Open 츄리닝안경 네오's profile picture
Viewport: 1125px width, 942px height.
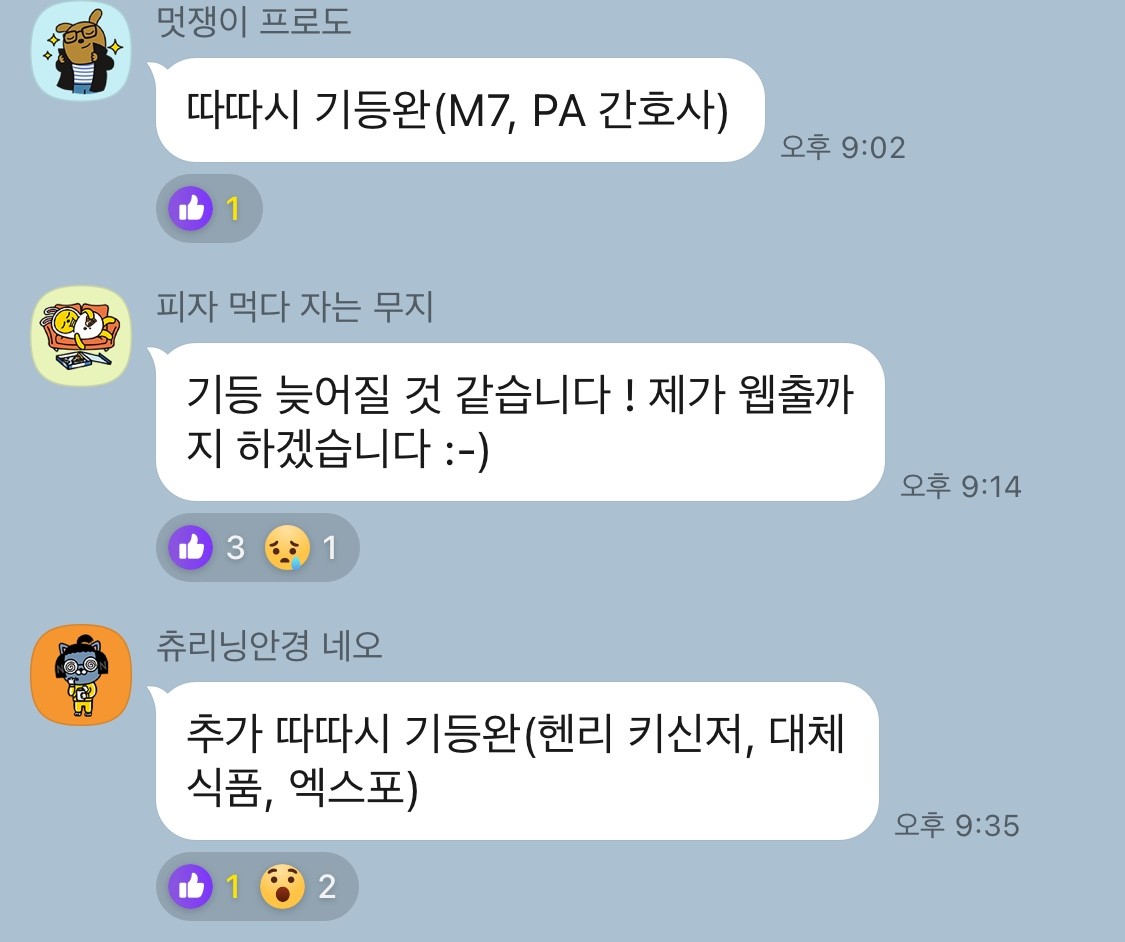coord(81,675)
